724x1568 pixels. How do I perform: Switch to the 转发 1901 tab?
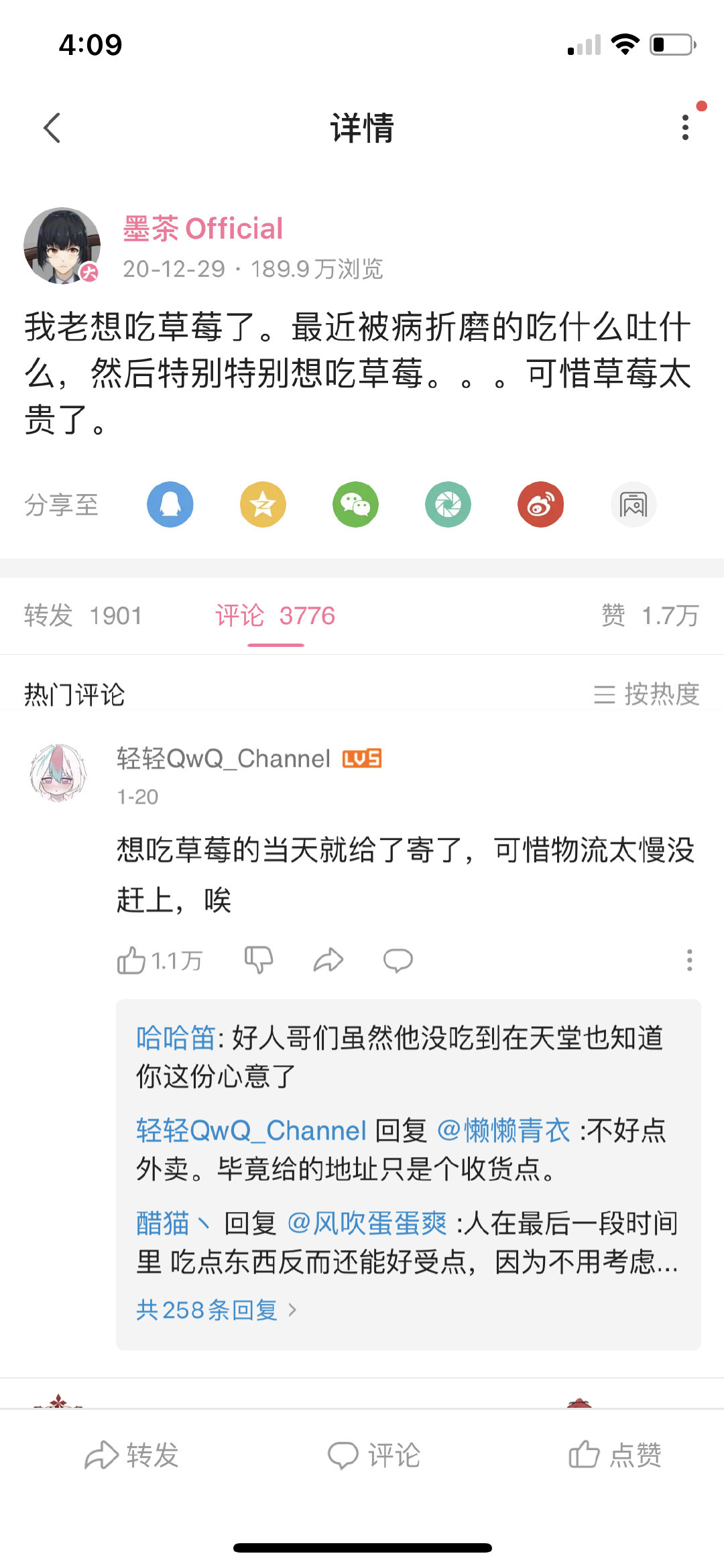[83, 615]
